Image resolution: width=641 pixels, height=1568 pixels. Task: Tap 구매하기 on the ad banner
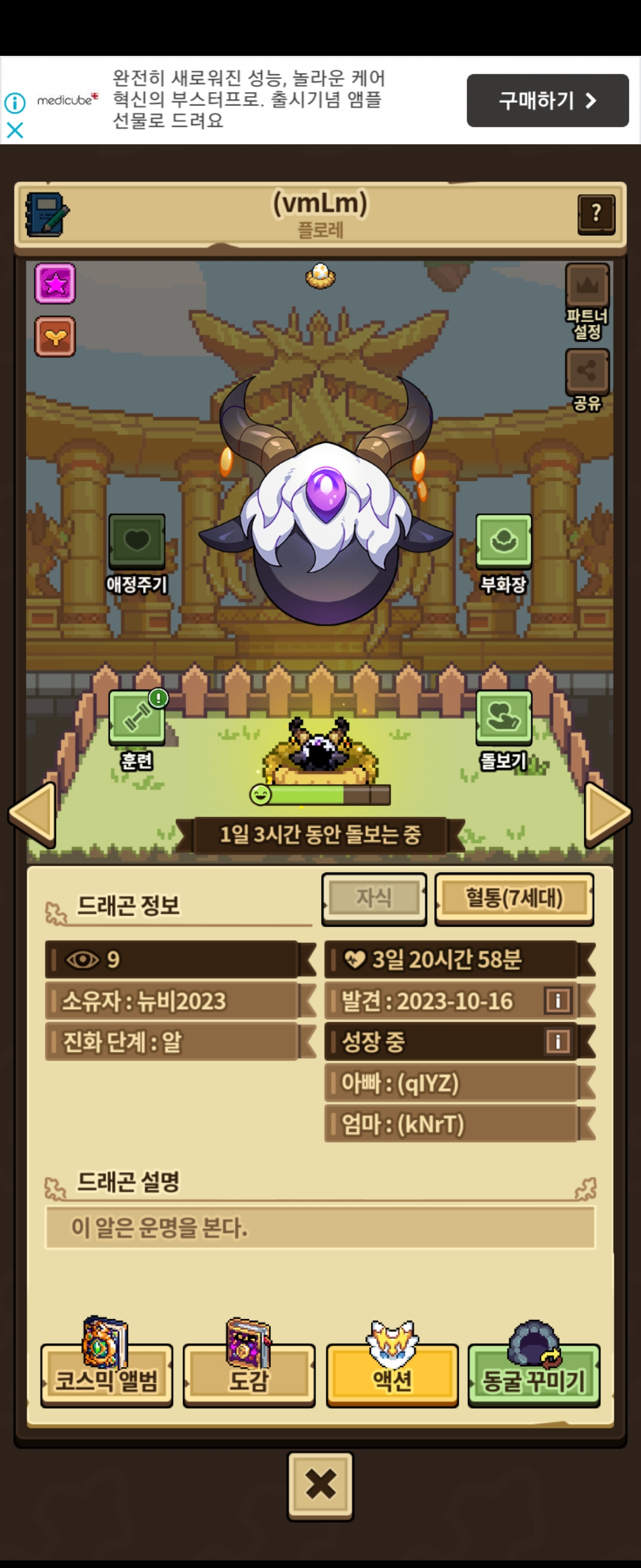coord(547,100)
